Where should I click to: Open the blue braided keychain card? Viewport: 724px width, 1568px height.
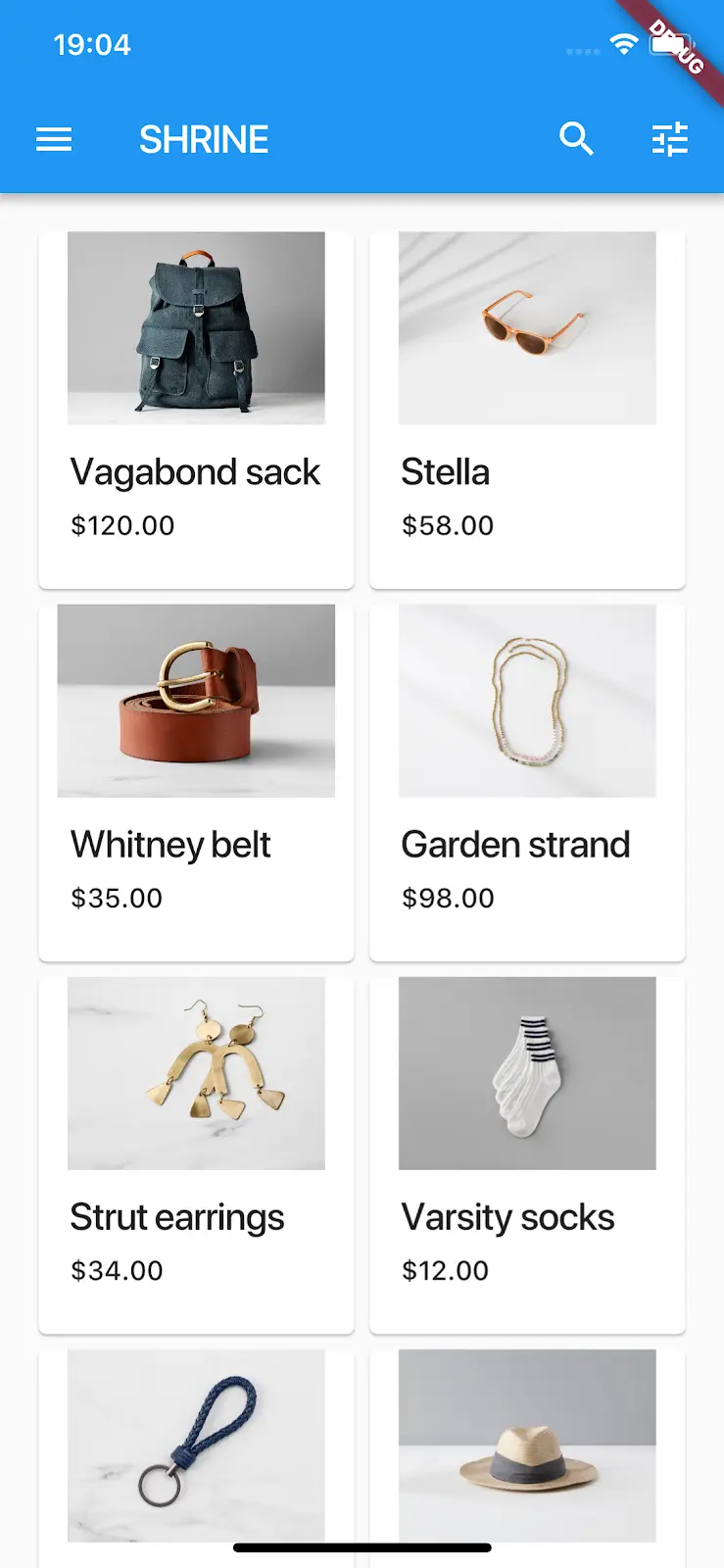point(196,1445)
